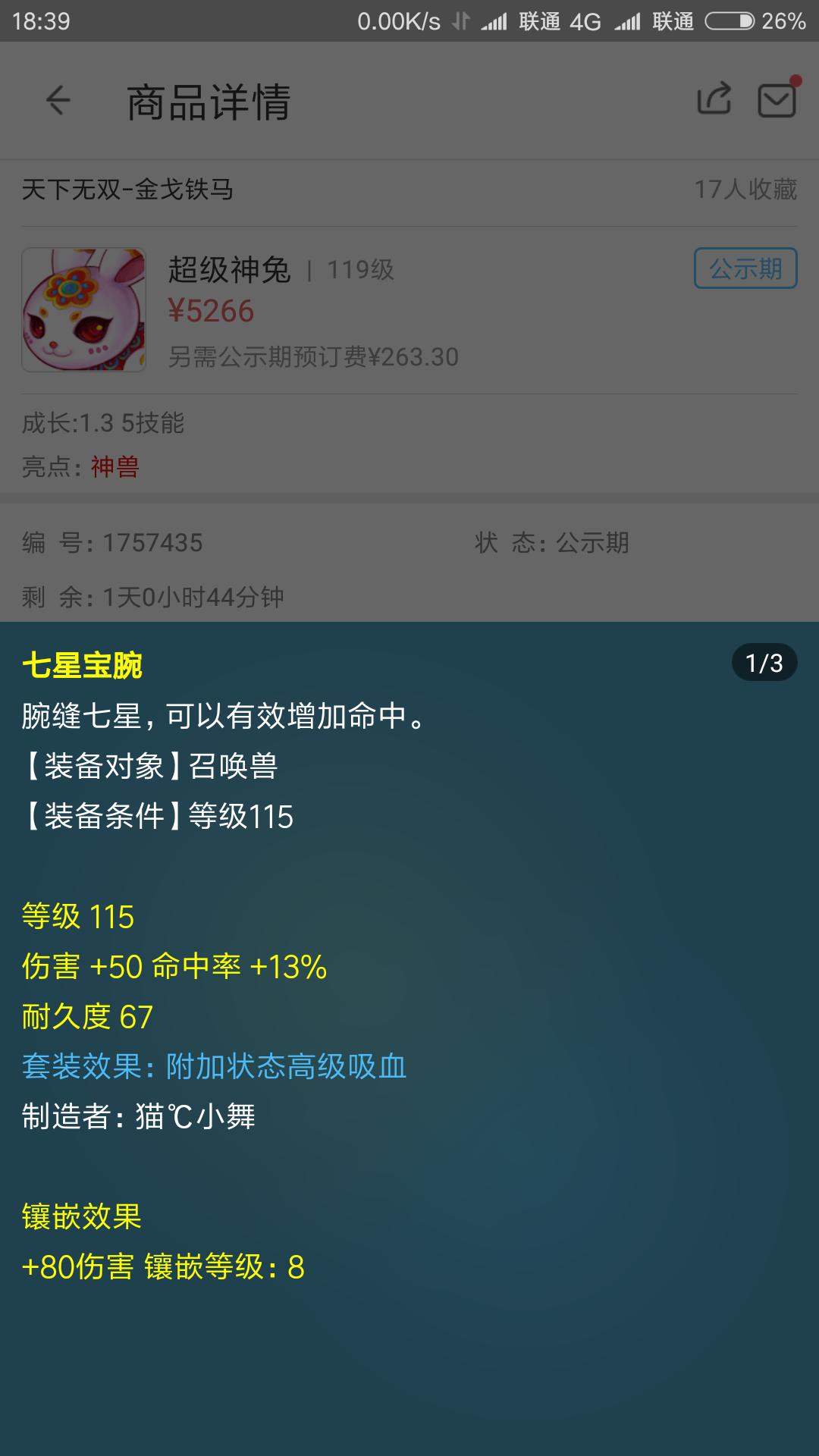Open the 超级神兔 avatar image
This screenshot has width=819, height=1456.
pyautogui.click(x=84, y=310)
